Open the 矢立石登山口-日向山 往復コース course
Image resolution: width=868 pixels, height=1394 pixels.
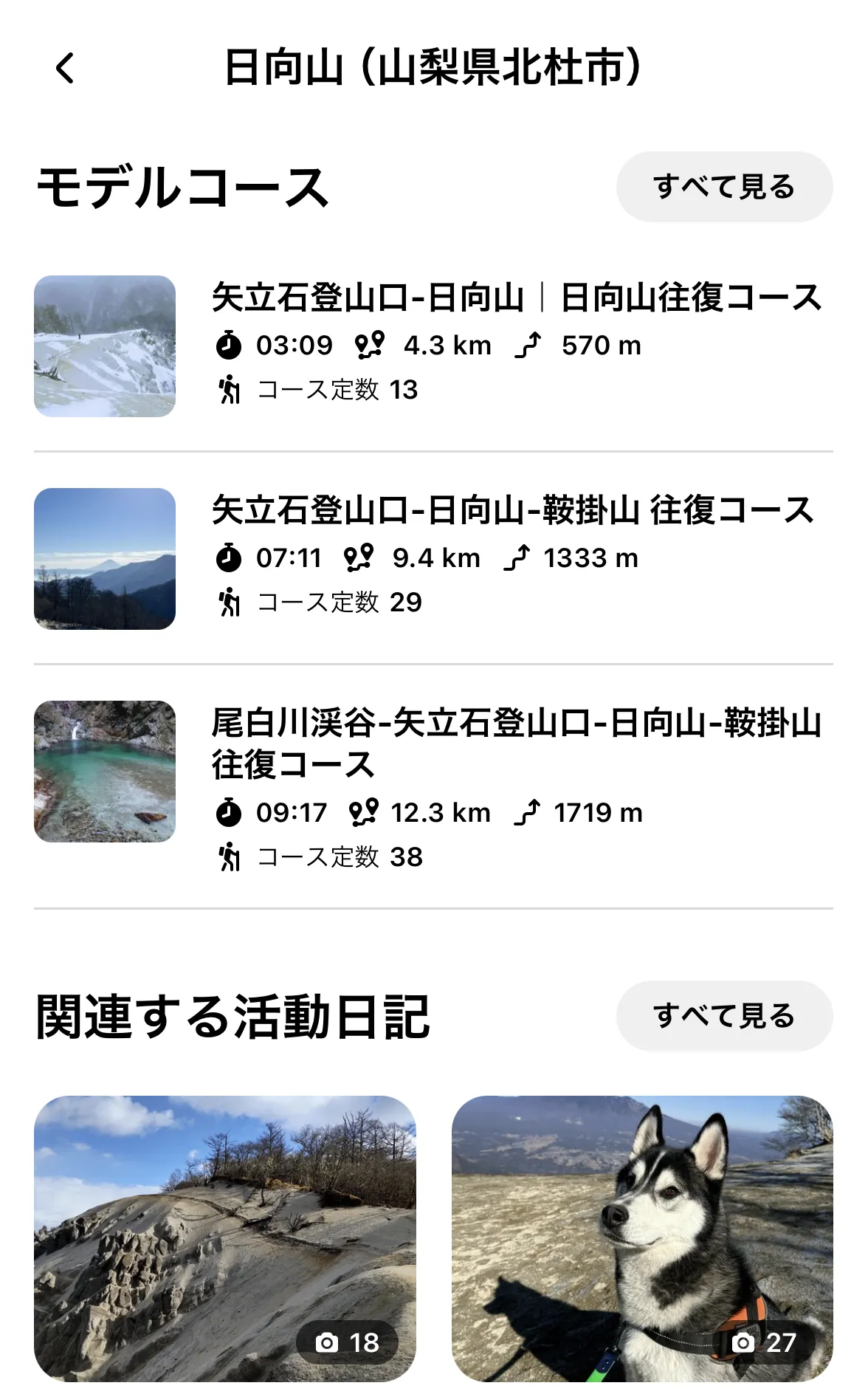[517, 298]
